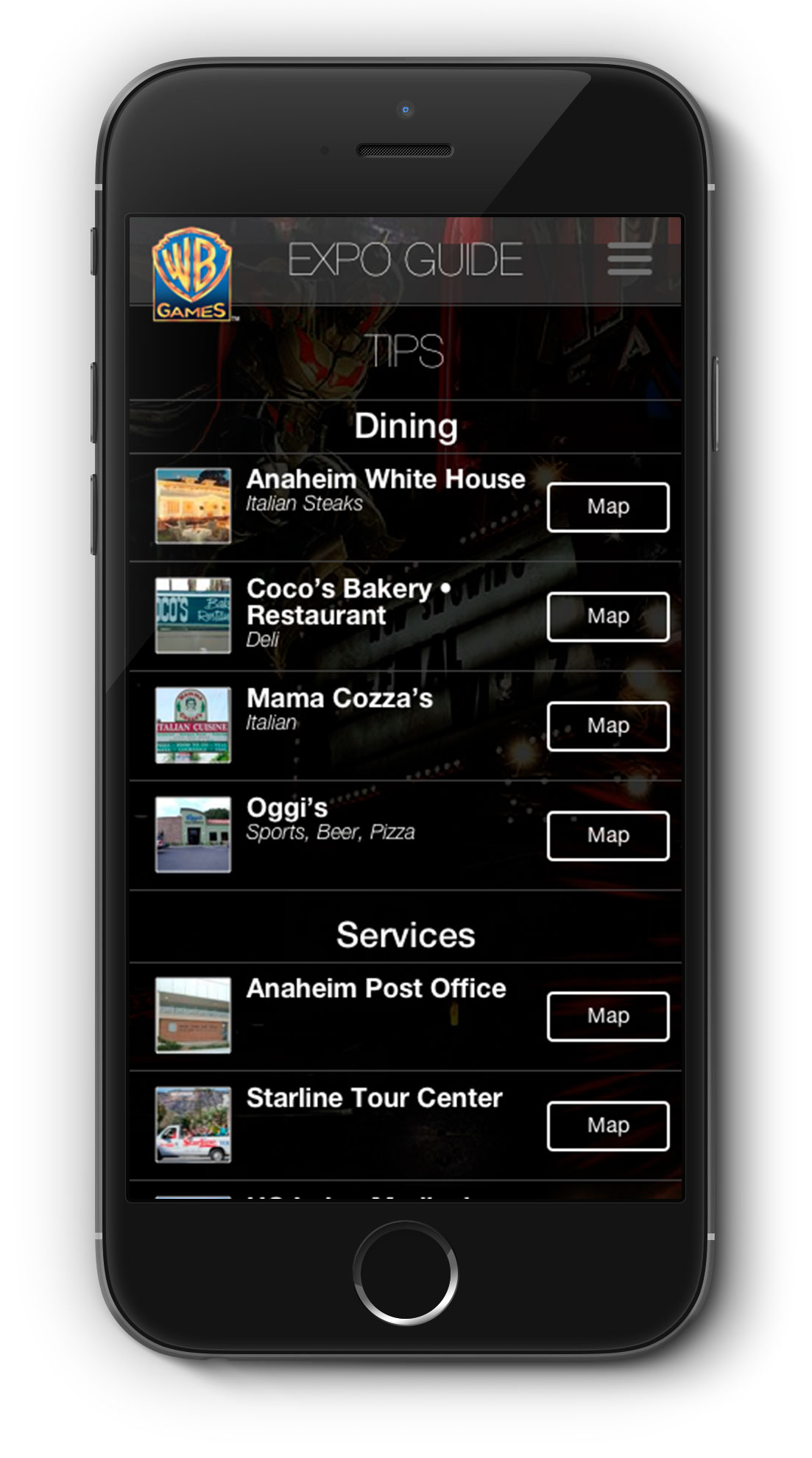Show Starline Tour Center on map
Screen dimensions: 812x1458
point(608,1126)
